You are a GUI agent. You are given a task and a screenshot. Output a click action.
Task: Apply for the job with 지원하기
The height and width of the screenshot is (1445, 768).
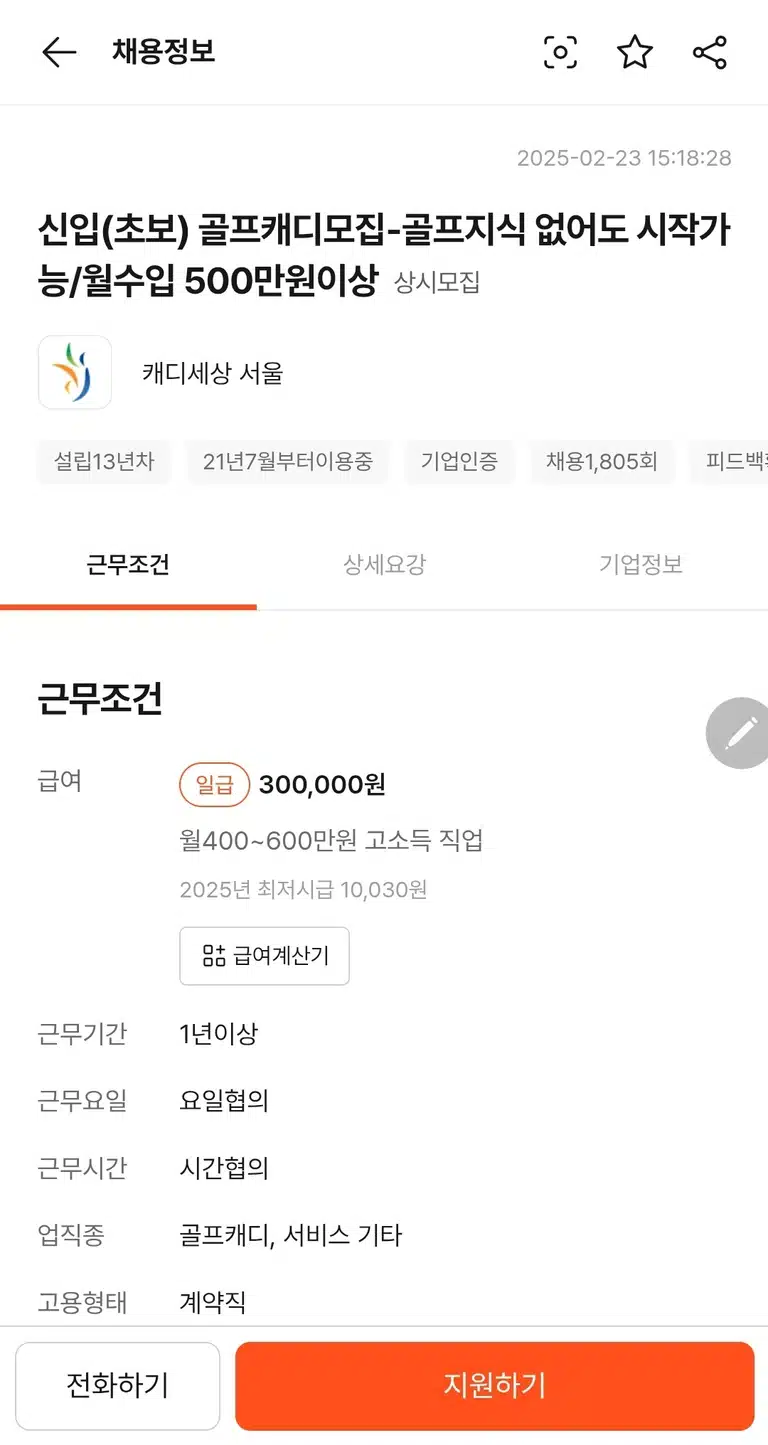click(x=495, y=1386)
